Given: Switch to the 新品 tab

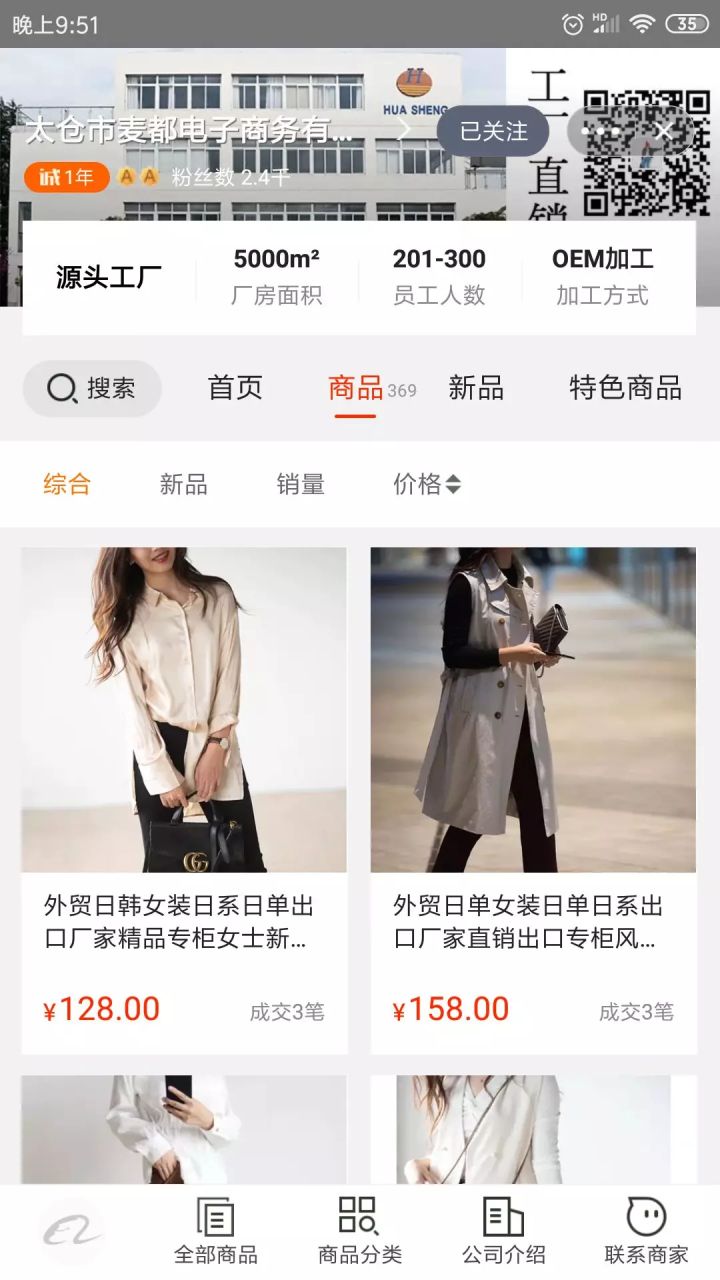Looking at the screenshot, I should [476, 388].
